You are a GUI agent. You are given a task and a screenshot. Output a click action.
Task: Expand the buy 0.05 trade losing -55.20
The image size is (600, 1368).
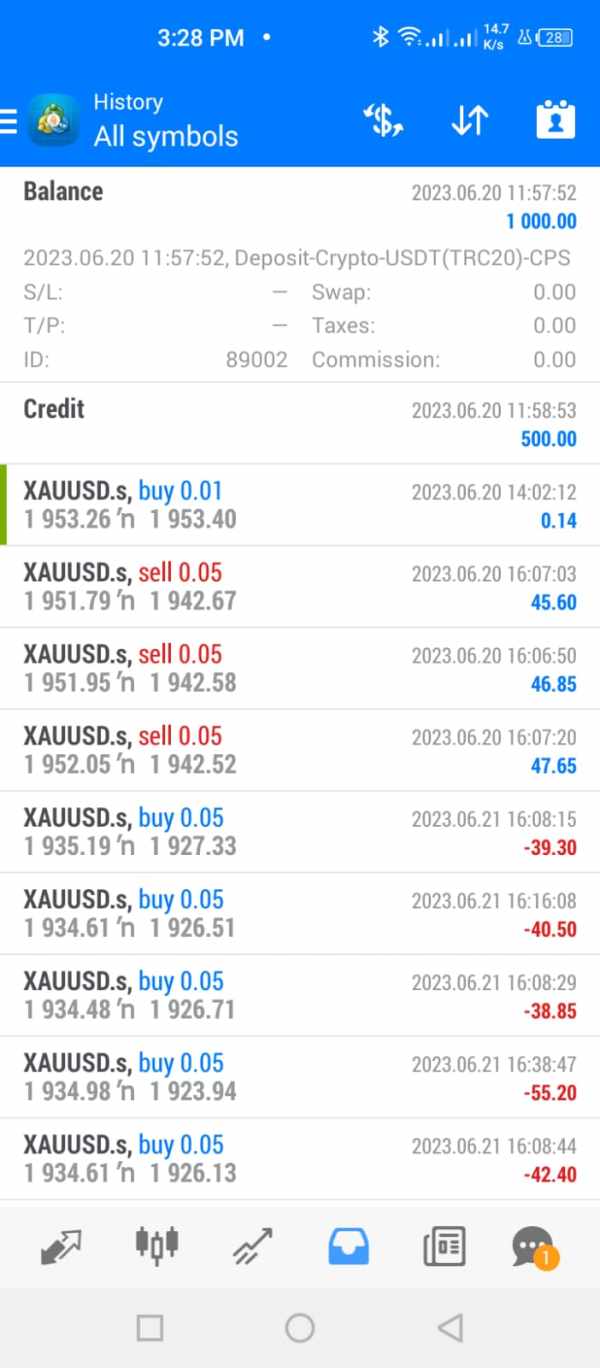pos(300,1079)
